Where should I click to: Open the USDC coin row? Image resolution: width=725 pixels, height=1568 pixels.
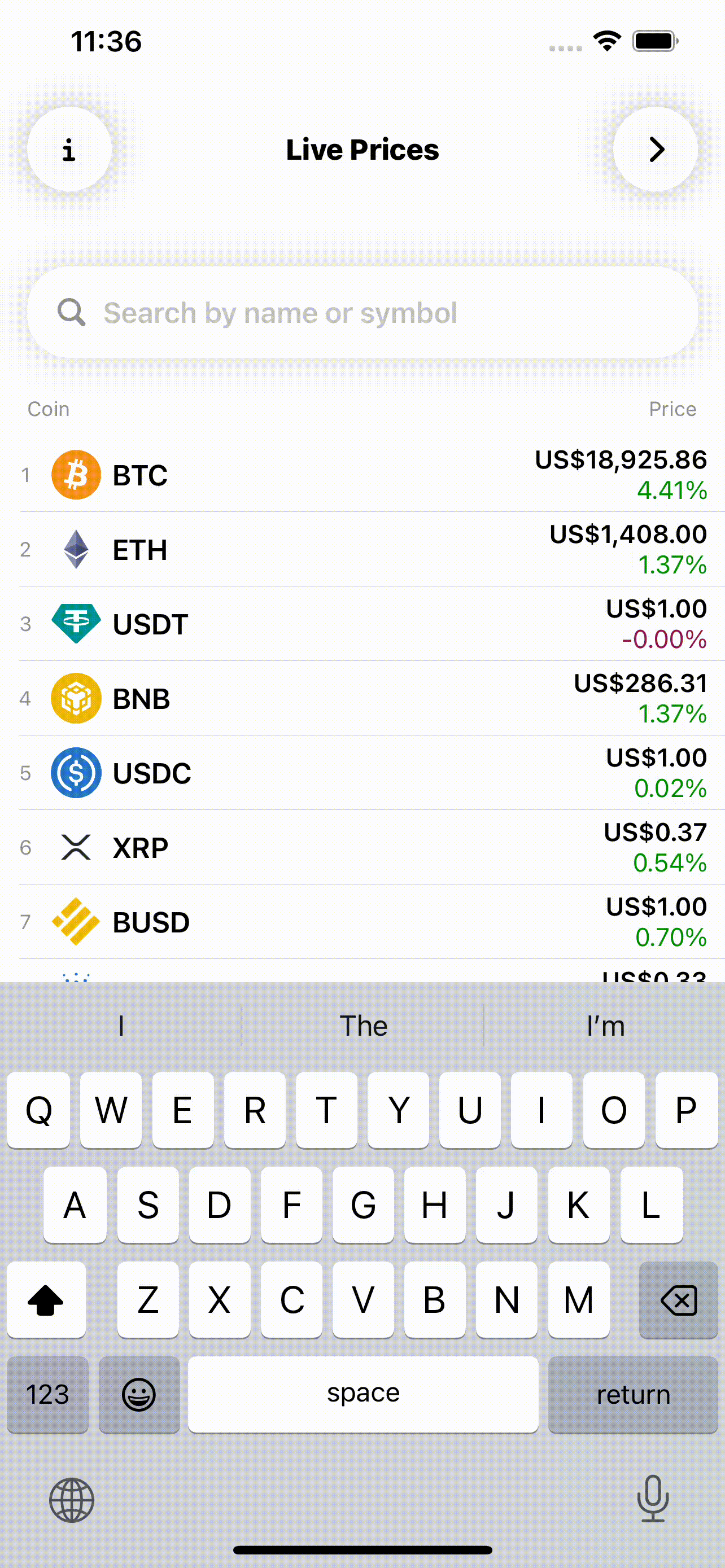[x=363, y=773]
